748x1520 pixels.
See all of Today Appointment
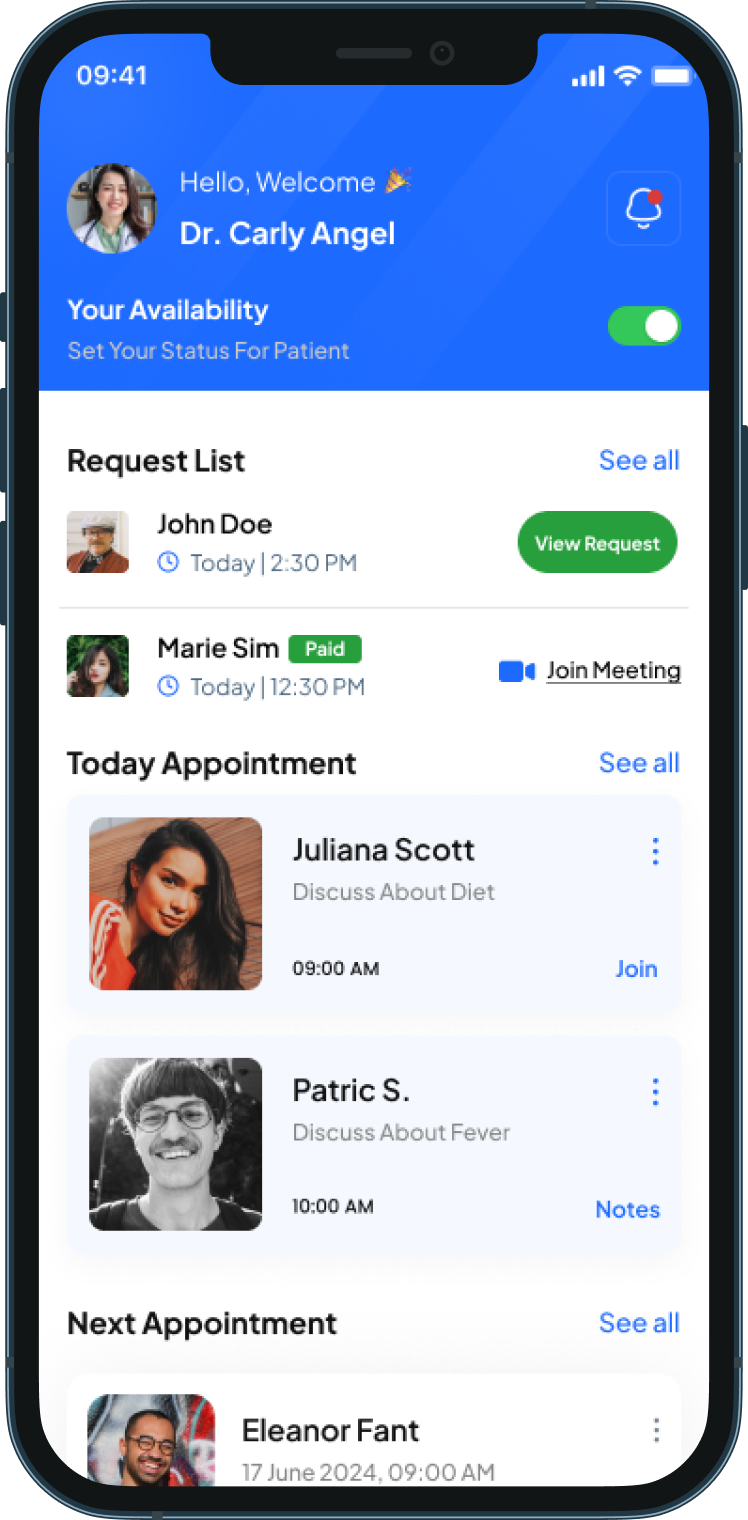pyautogui.click(x=638, y=763)
